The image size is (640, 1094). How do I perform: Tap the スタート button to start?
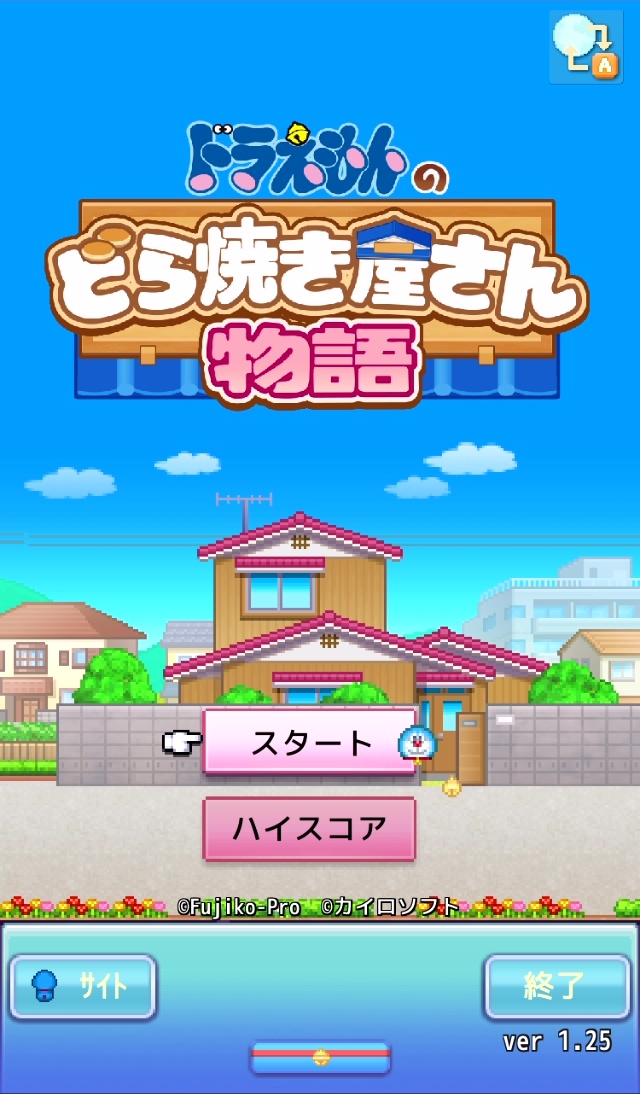click(x=310, y=742)
